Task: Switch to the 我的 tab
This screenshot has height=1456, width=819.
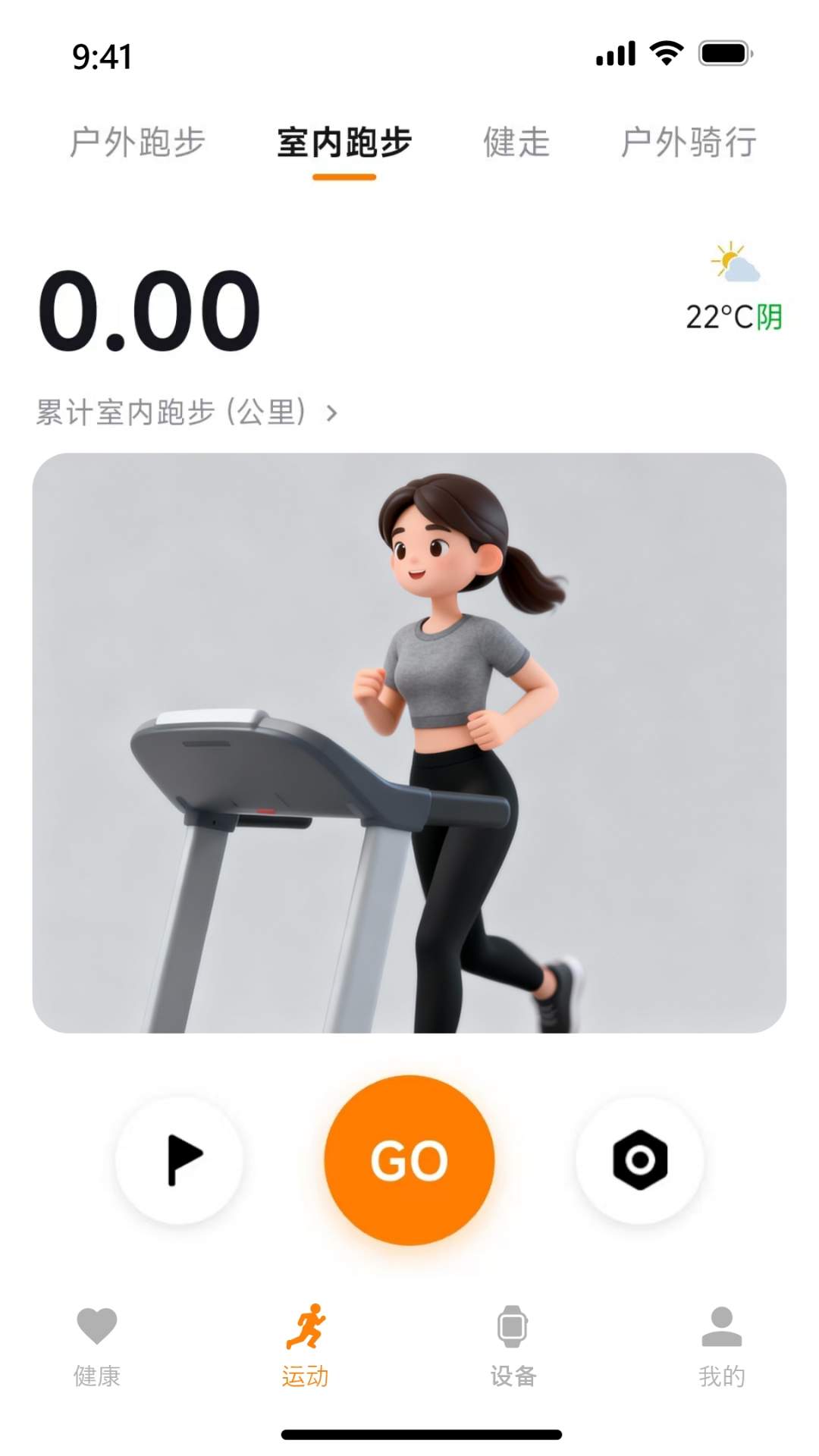Action: click(x=722, y=1347)
